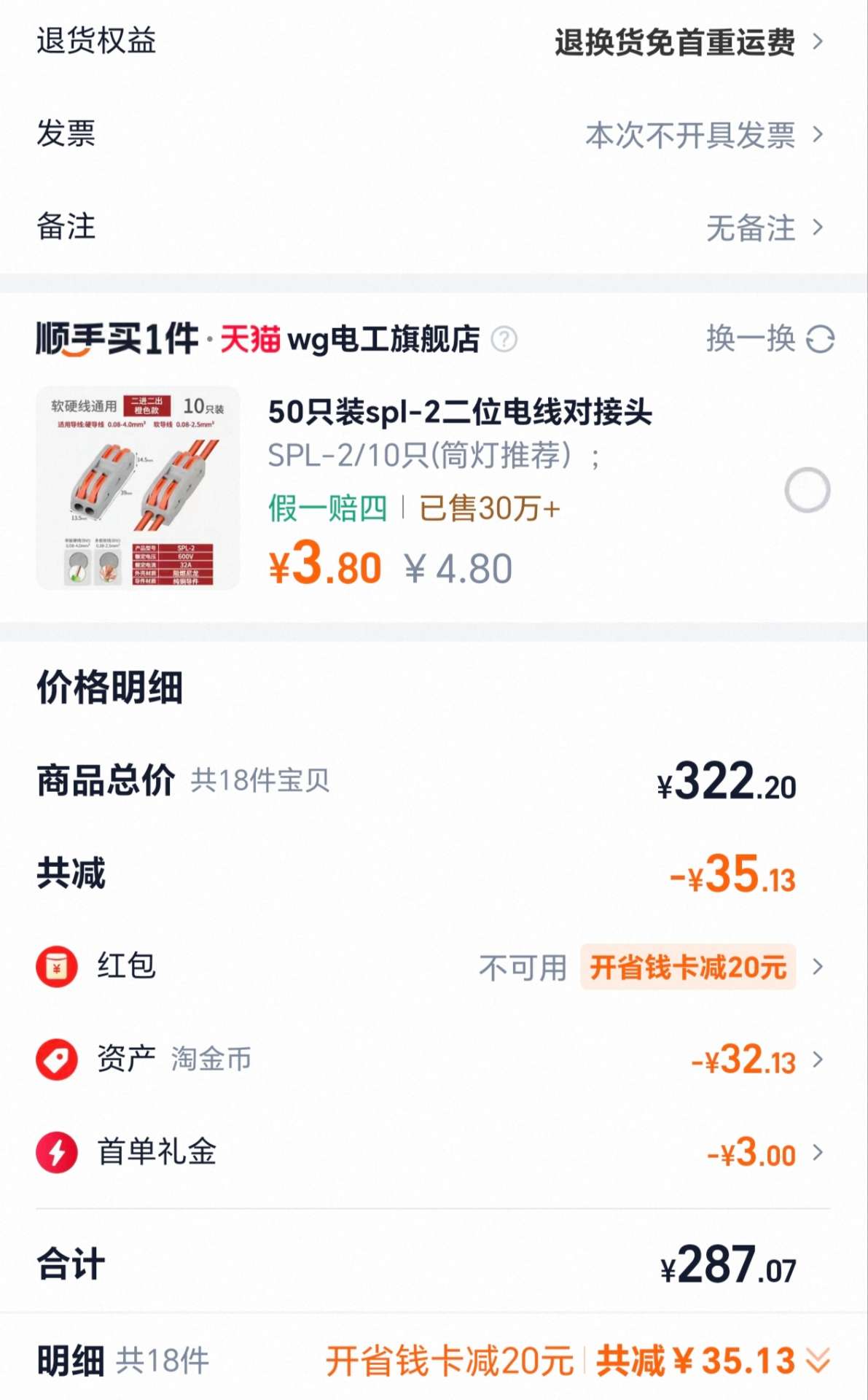868x1400 pixels.
Task: Open the help icon beside wg电工旗舰店
Action: pyautogui.click(x=504, y=339)
